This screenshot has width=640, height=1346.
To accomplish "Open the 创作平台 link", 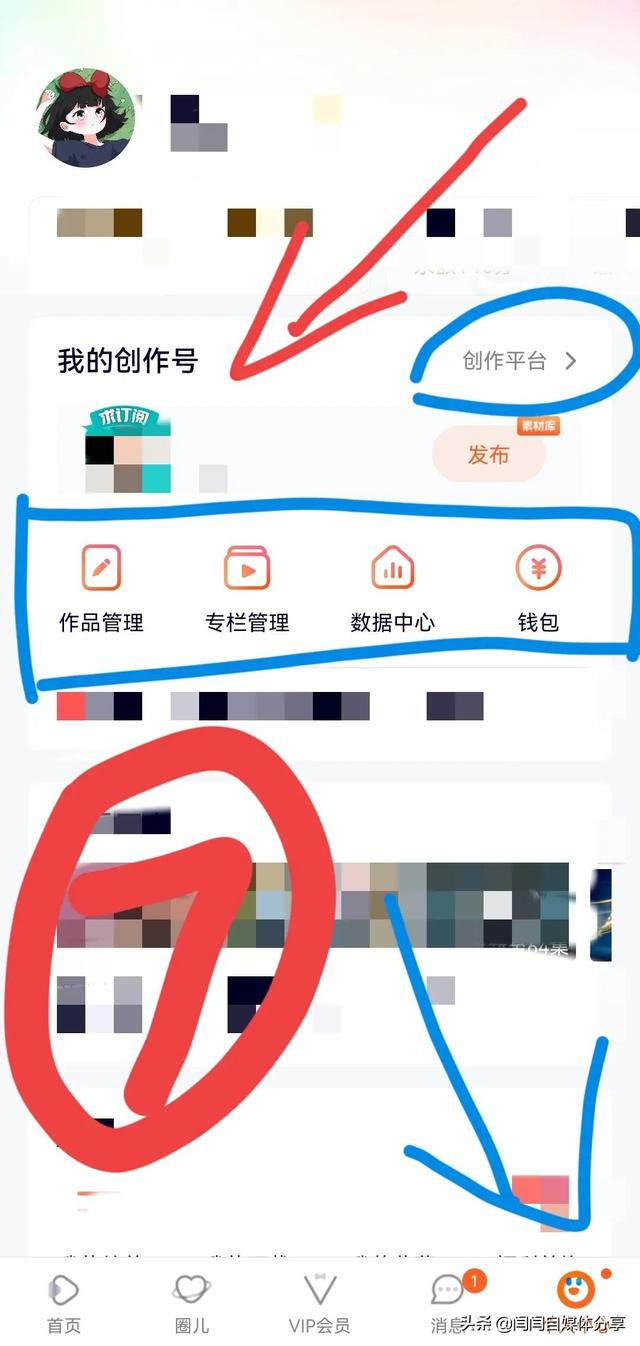I will 519,361.
